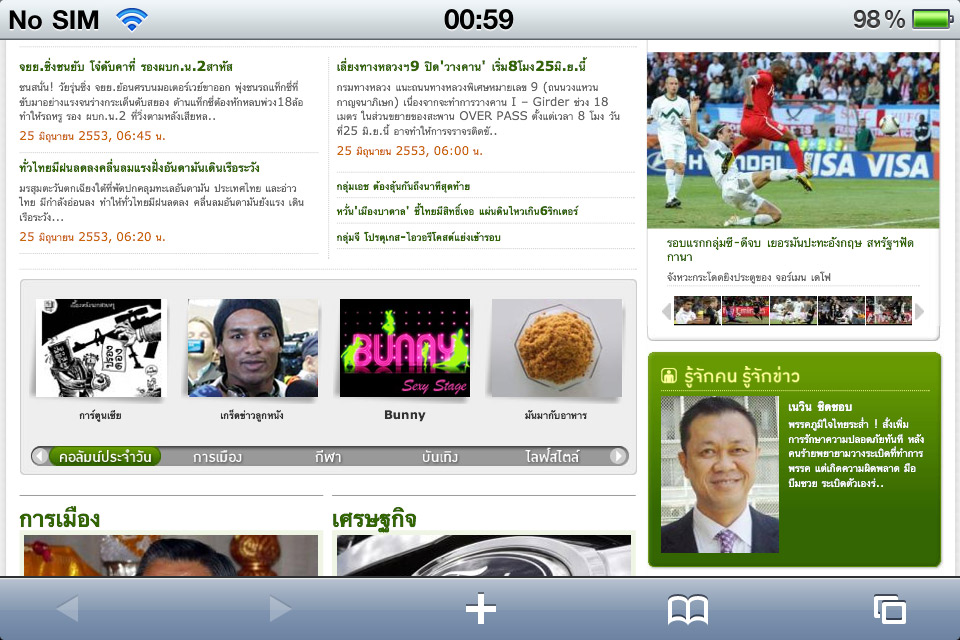Select the คอลัมน์ประจำวัน tab
This screenshot has width=960, height=640.
[x=105, y=457]
